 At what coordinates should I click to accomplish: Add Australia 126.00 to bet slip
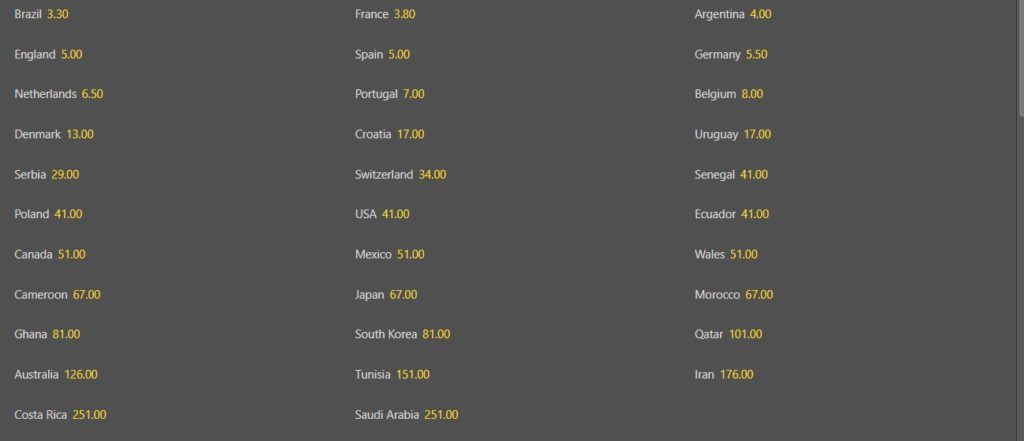pyautogui.click(x=56, y=374)
